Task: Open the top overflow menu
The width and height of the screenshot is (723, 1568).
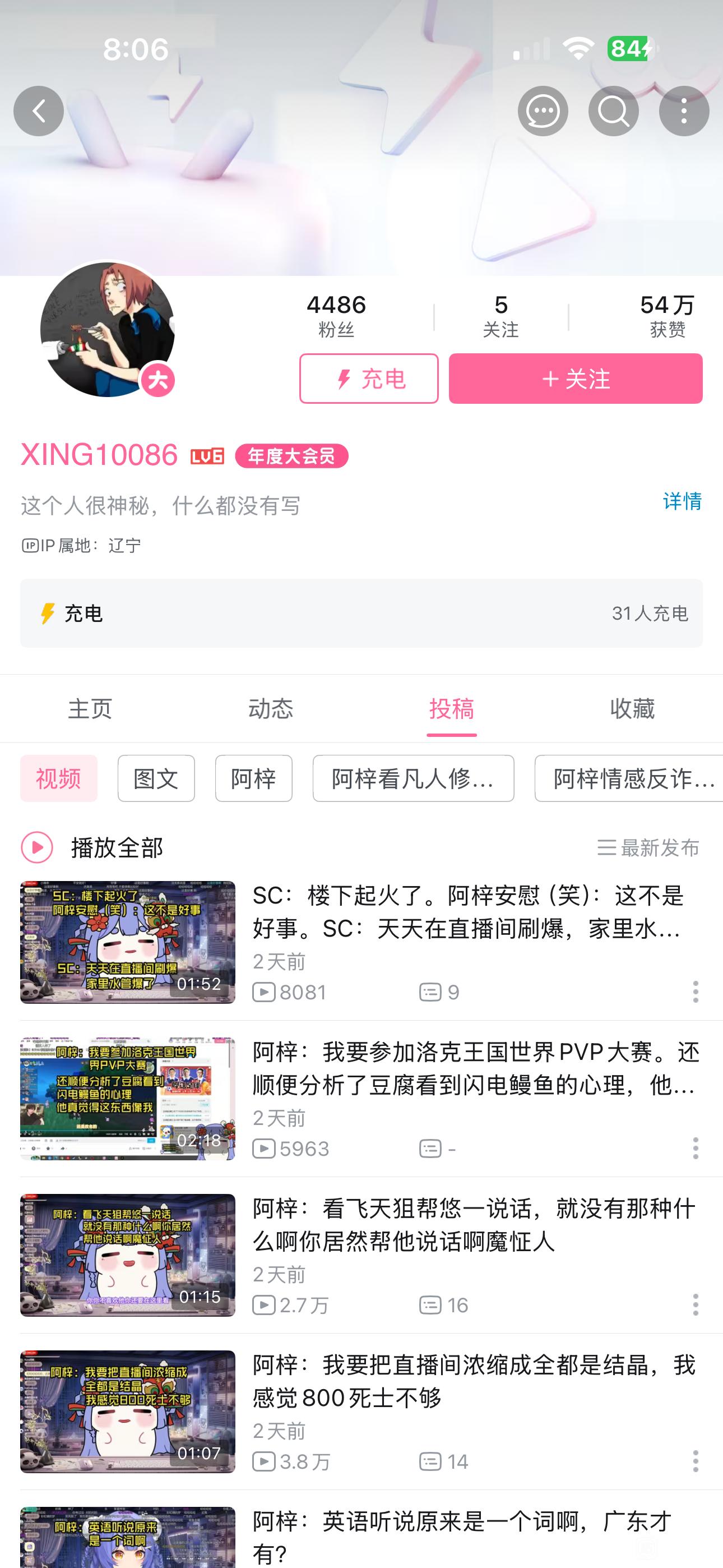Action: click(683, 111)
